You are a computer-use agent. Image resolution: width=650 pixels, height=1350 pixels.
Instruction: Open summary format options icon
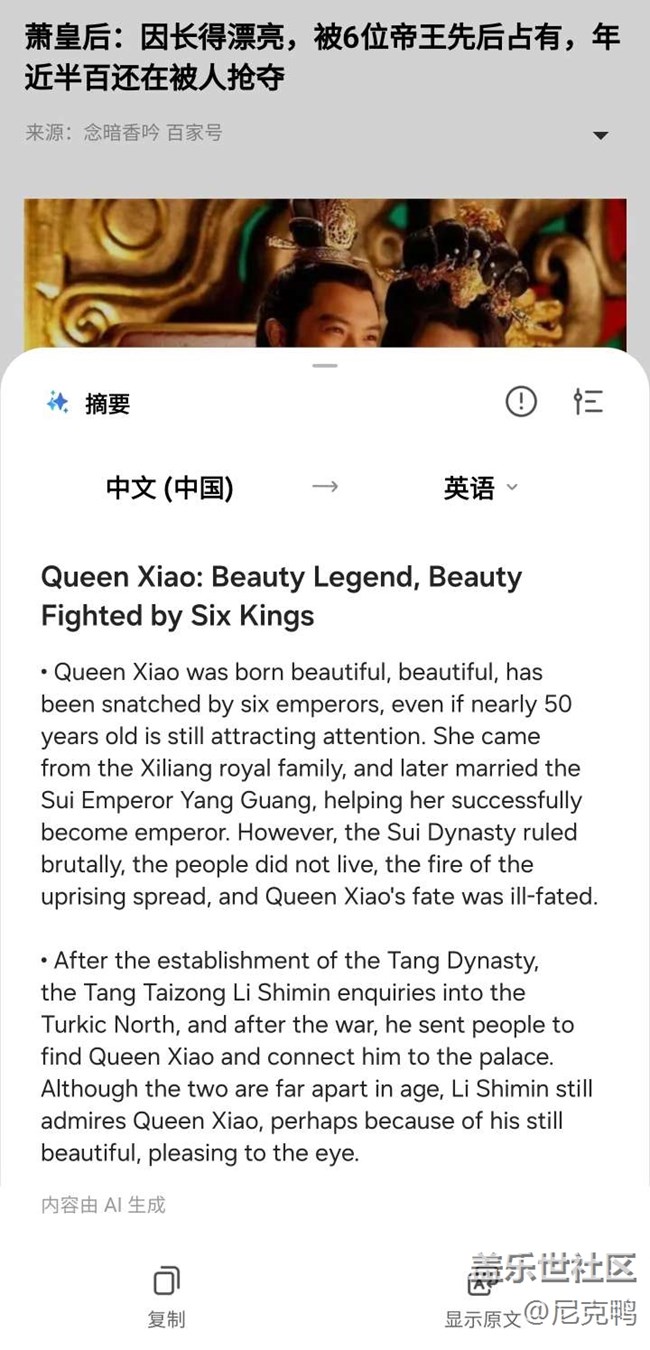coord(588,402)
